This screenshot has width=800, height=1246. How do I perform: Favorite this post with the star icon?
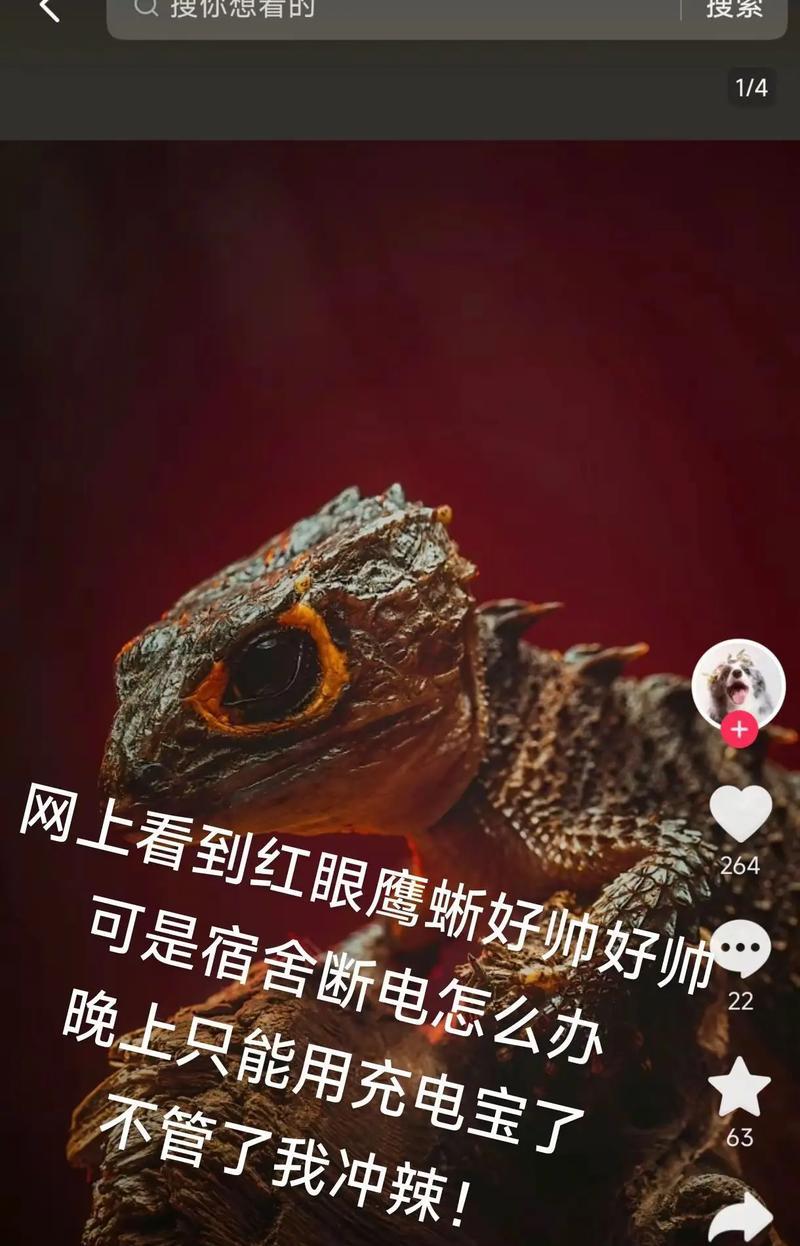click(740, 1088)
